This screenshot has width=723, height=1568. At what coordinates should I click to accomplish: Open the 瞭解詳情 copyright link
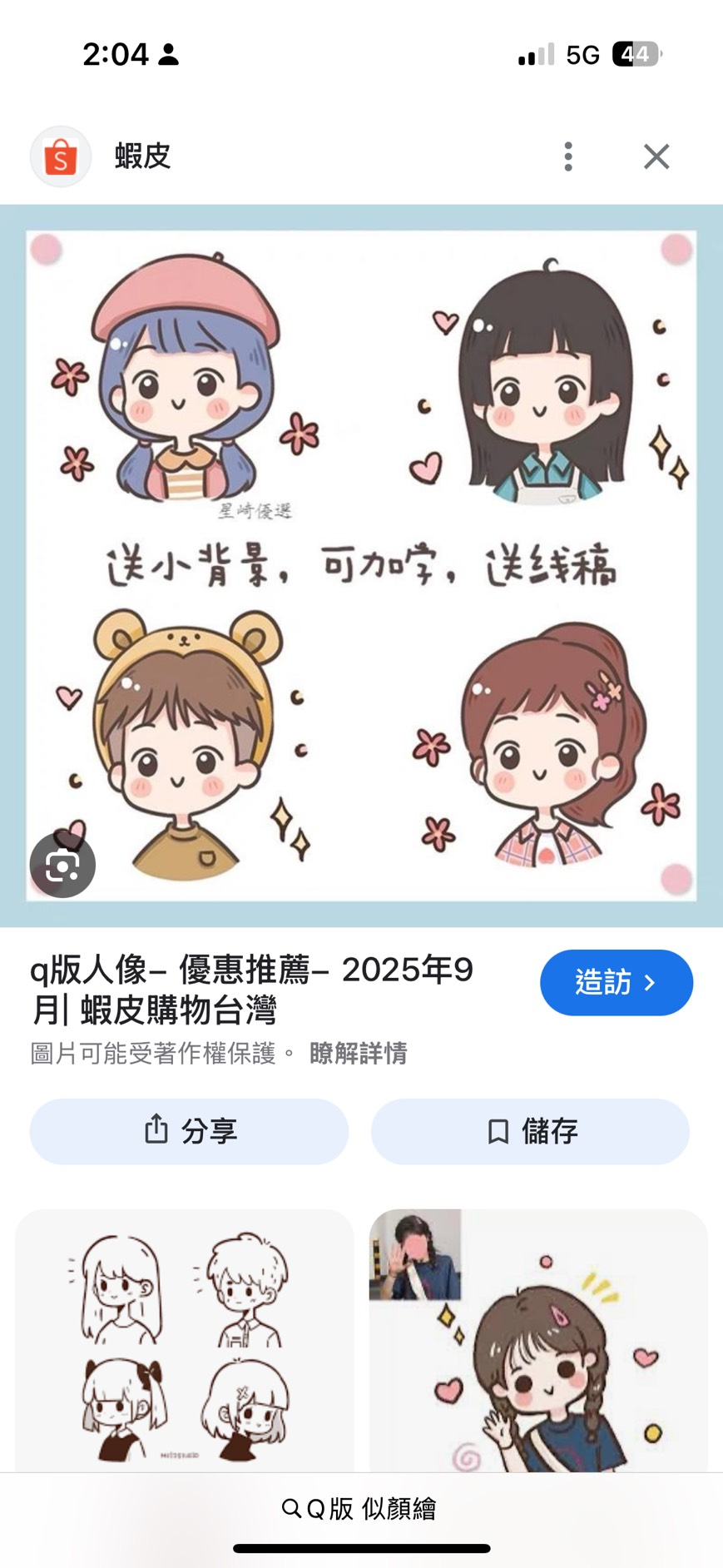point(358,1054)
